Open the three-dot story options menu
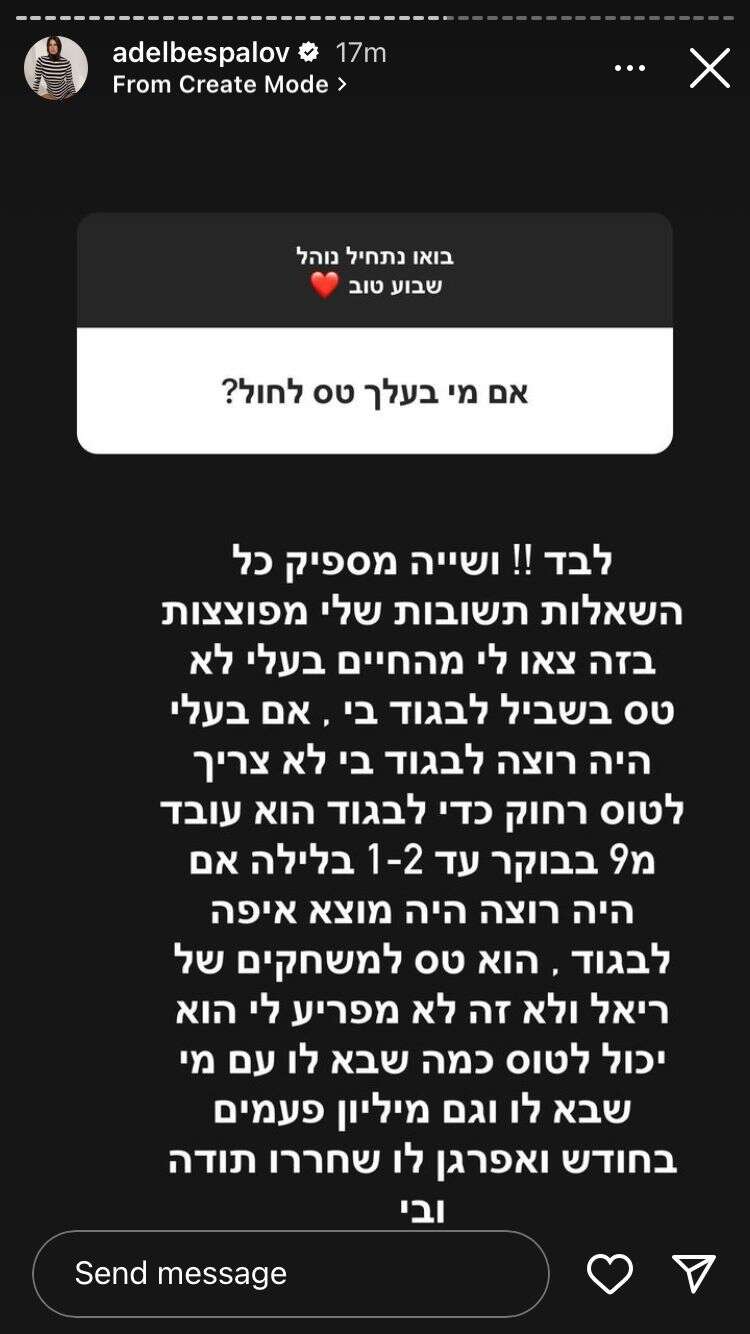The image size is (750, 1334). [630, 69]
